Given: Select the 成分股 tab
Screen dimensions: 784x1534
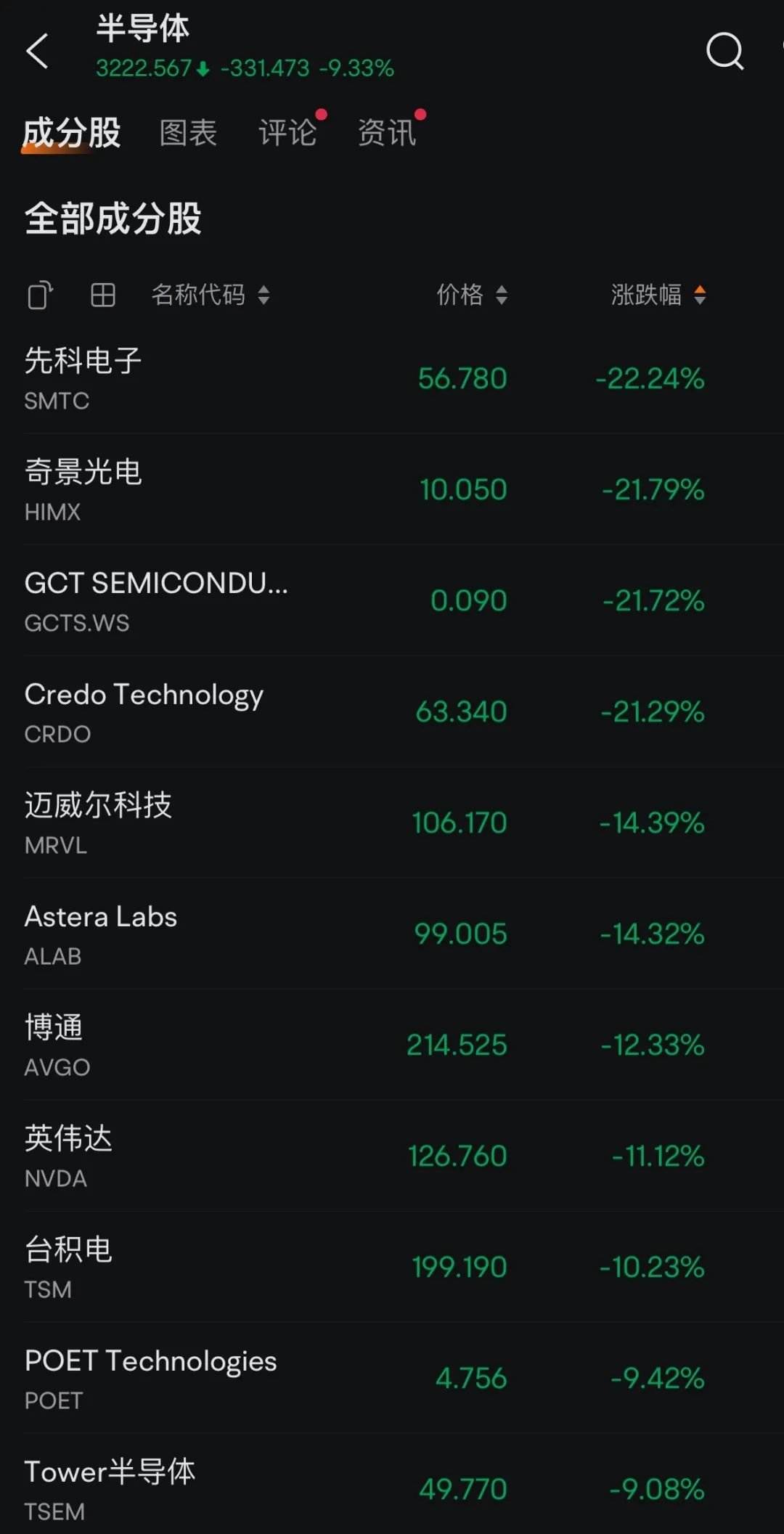Looking at the screenshot, I should [x=72, y=133].
